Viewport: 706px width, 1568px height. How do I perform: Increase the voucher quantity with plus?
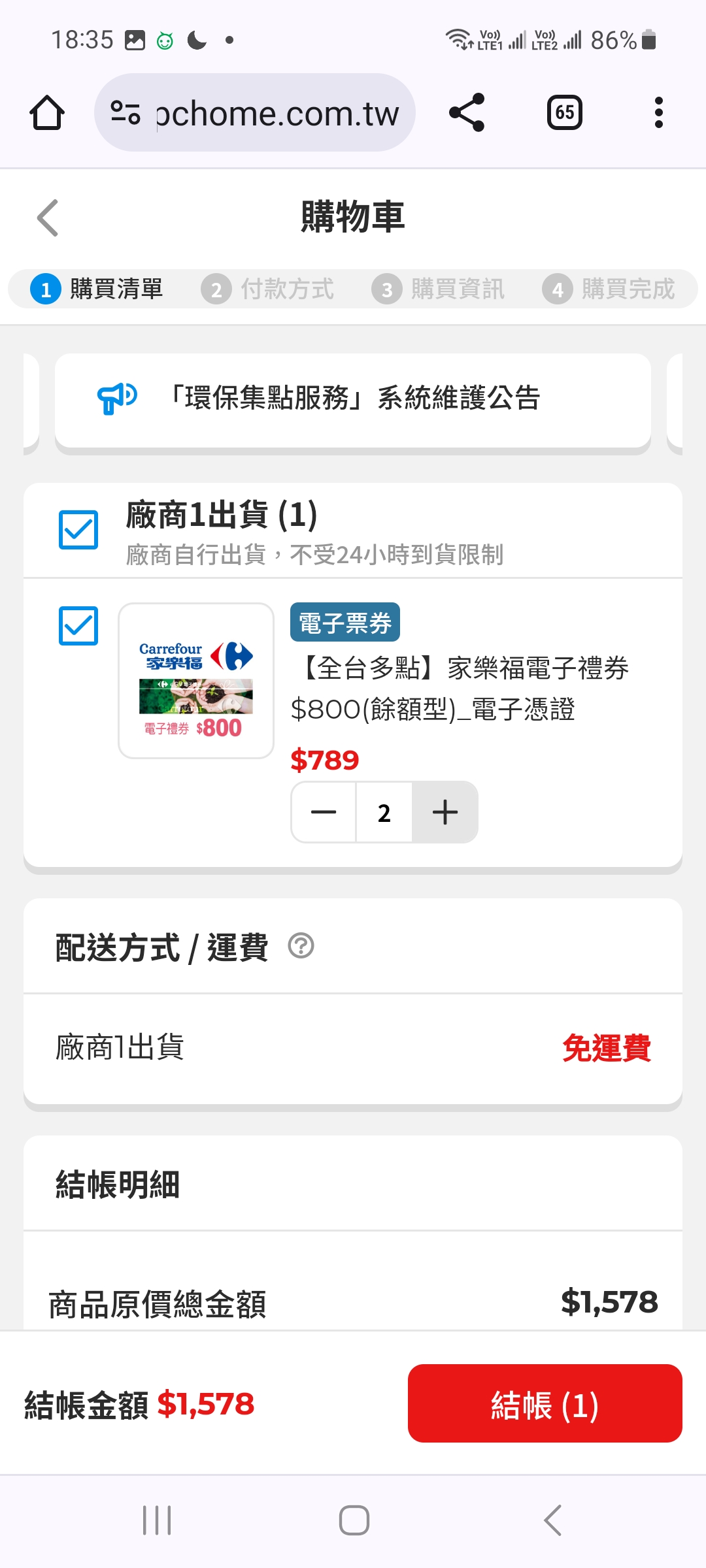(x=445, y=812)
